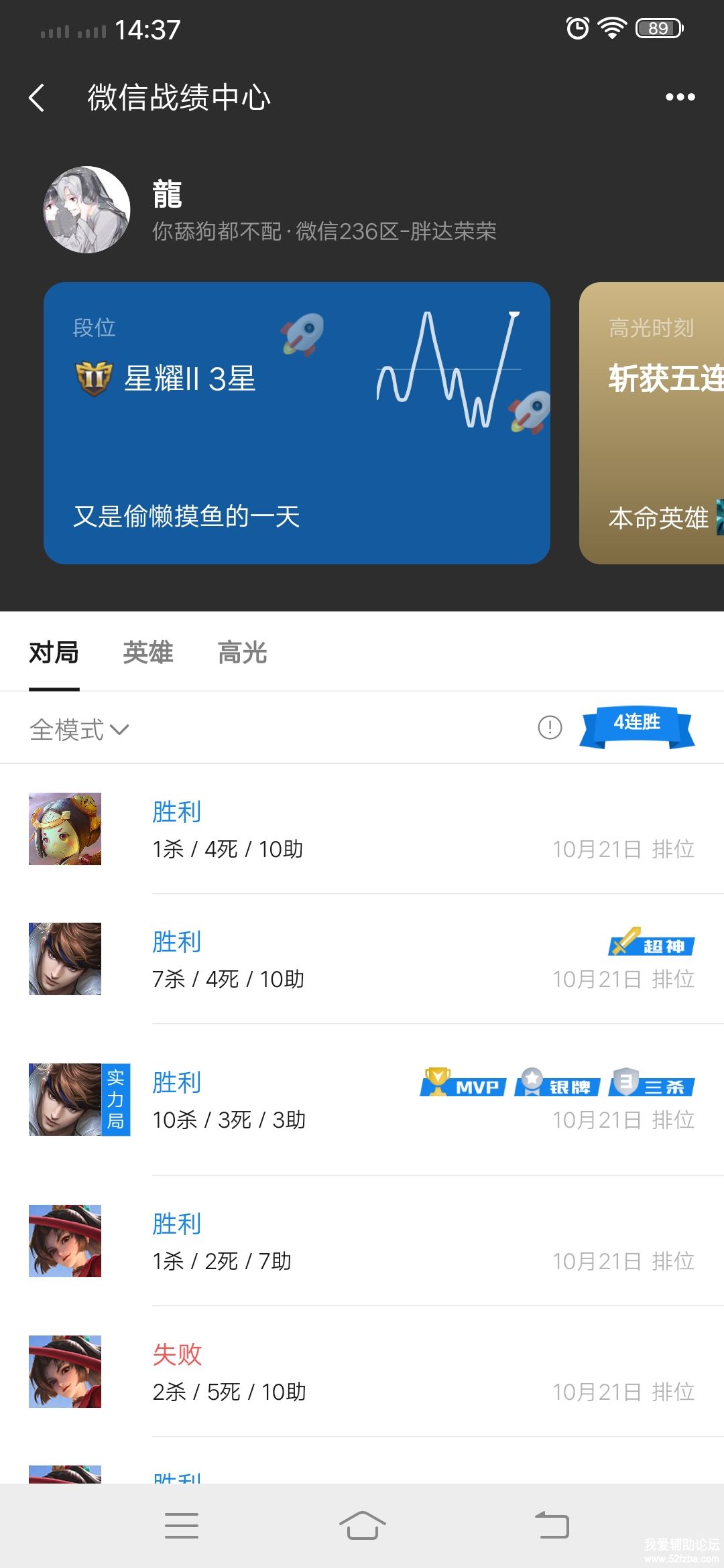Open the 失败 match 2杀 / 5死 / 10助
The width and height of the screenshot is (724, 1568).
pos(362,1372)
